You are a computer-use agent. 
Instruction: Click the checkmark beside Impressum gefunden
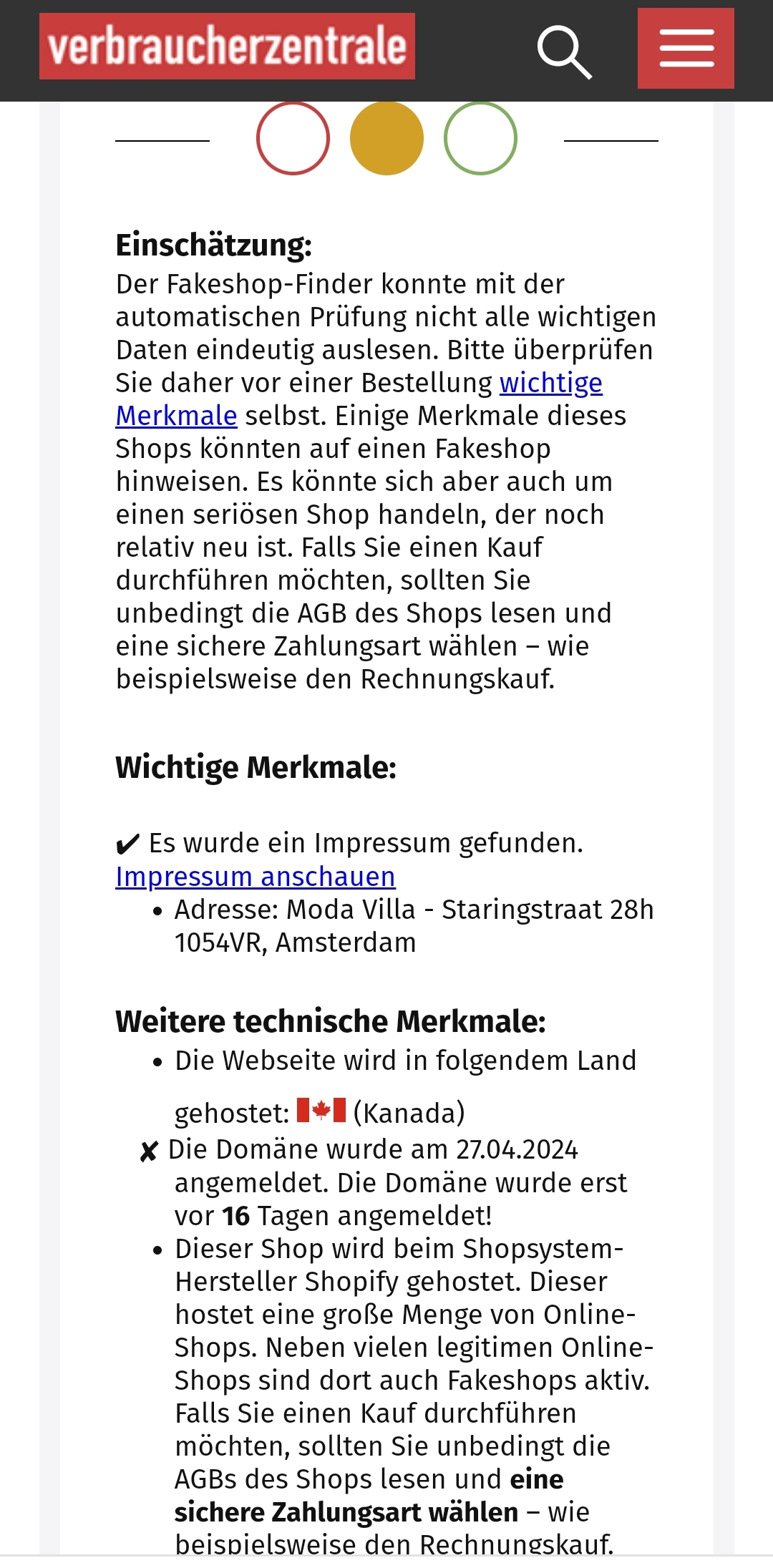pos(127,844)
